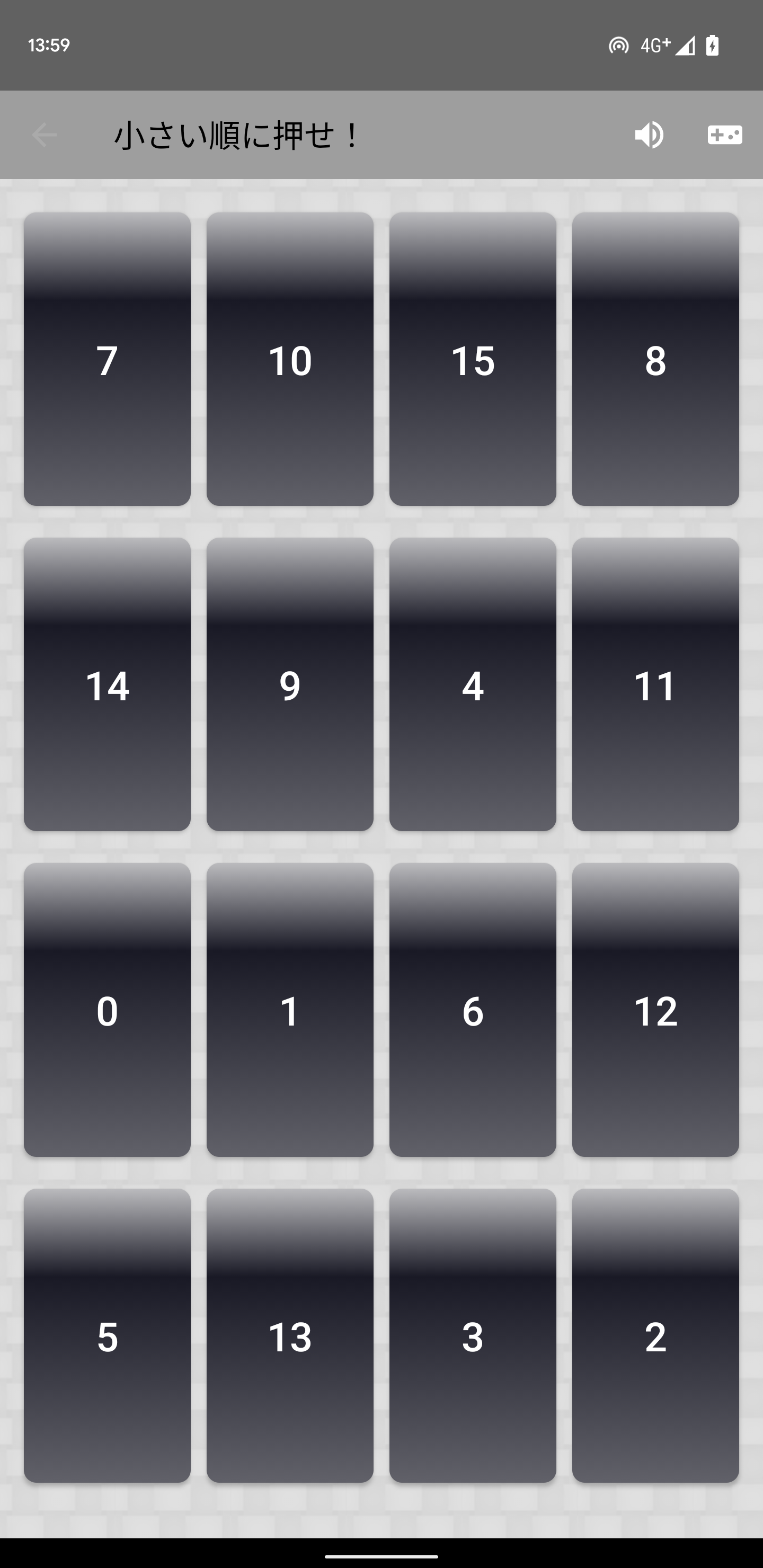This screenshot has height=1568, width=763.
Task: Tap the sound speaker icon
Action: click(x=649, y=135)
